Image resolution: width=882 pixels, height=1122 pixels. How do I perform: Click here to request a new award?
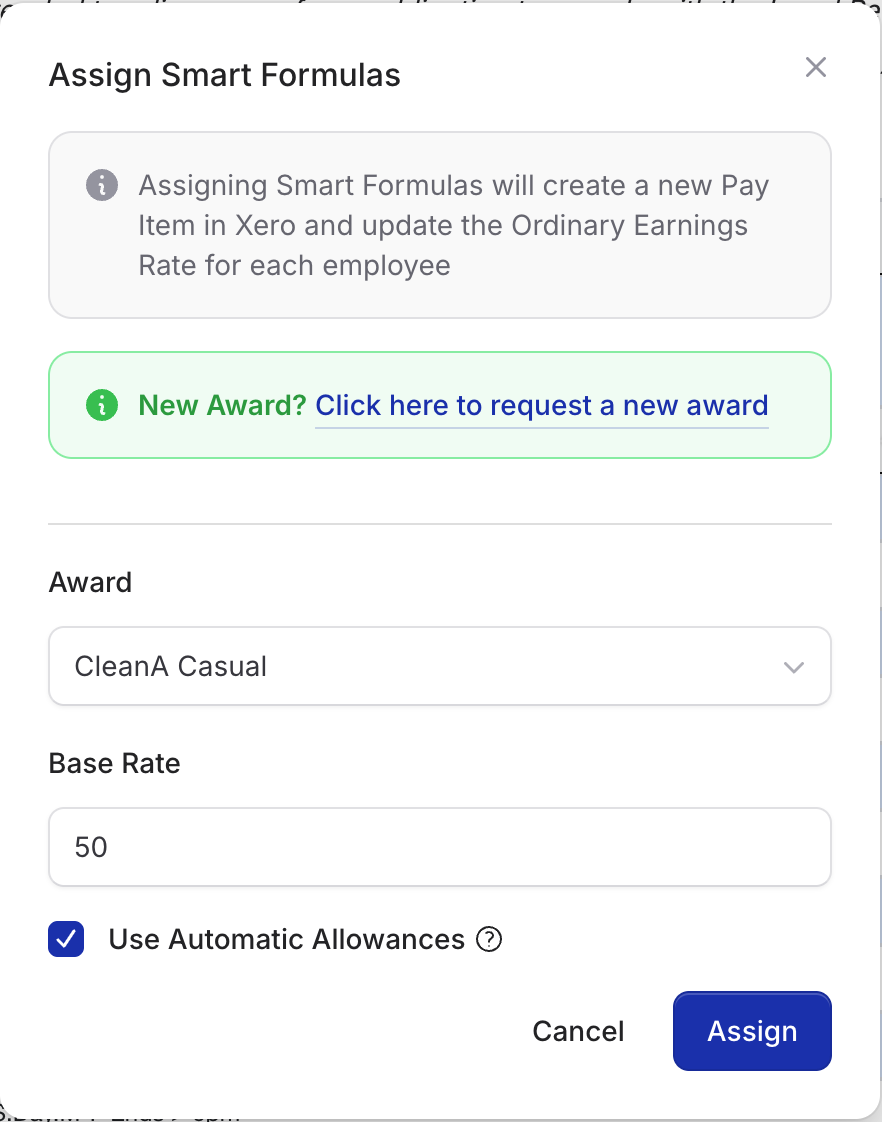tap(541, 406)
